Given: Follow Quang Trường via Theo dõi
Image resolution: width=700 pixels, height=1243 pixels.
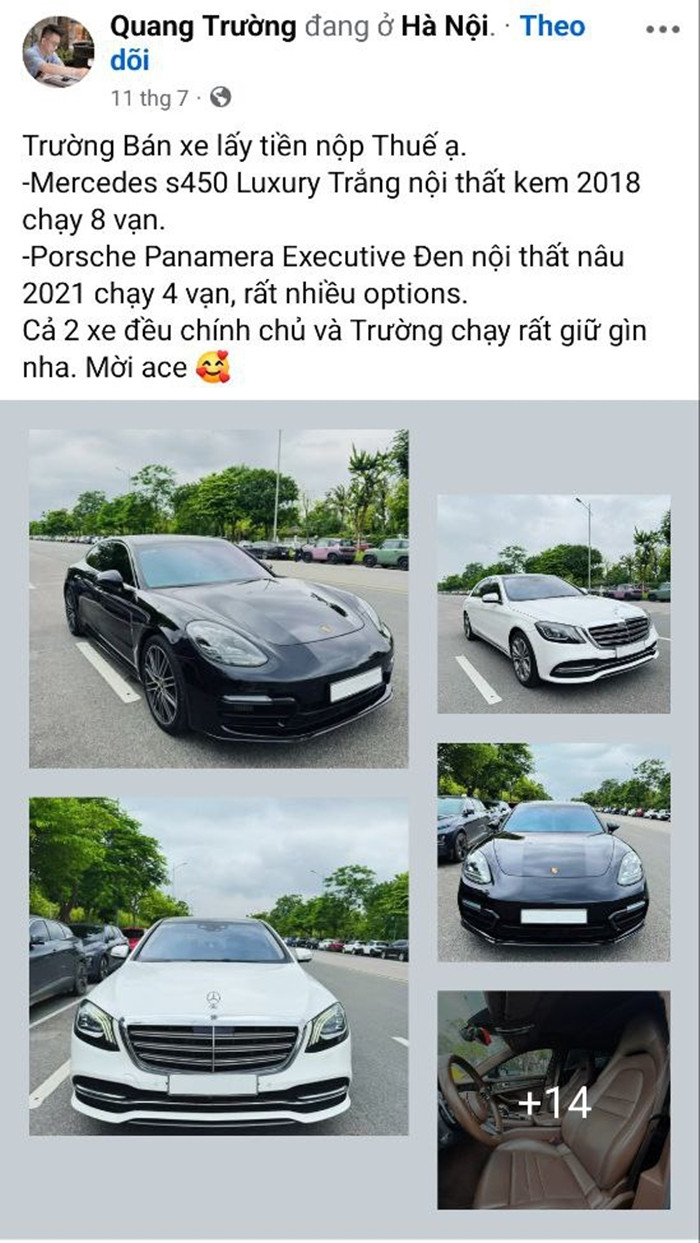Looking at the screenshot, I should tap(552, 27).
